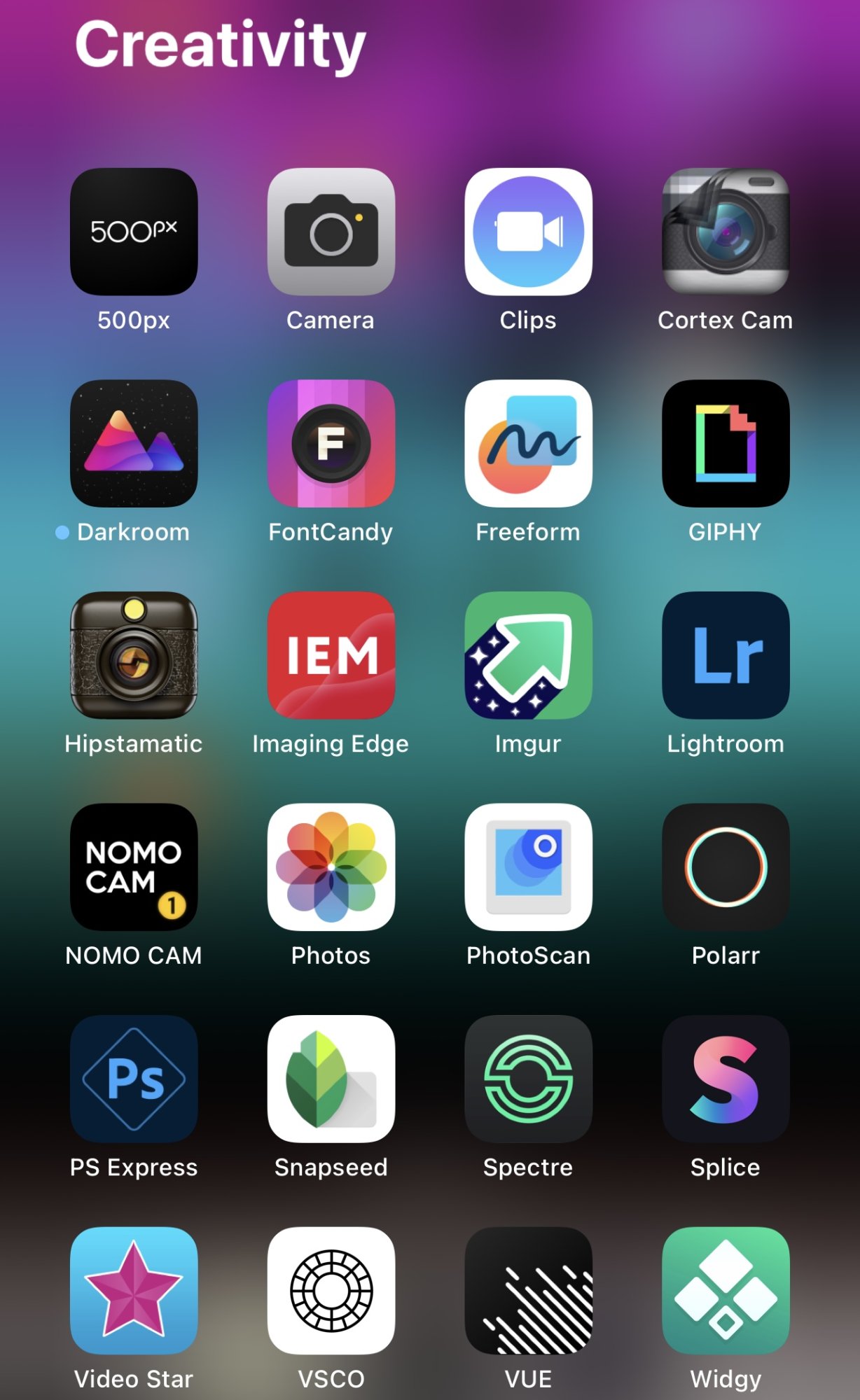
Task: Launch the Camera app
Action: point(331,232)
